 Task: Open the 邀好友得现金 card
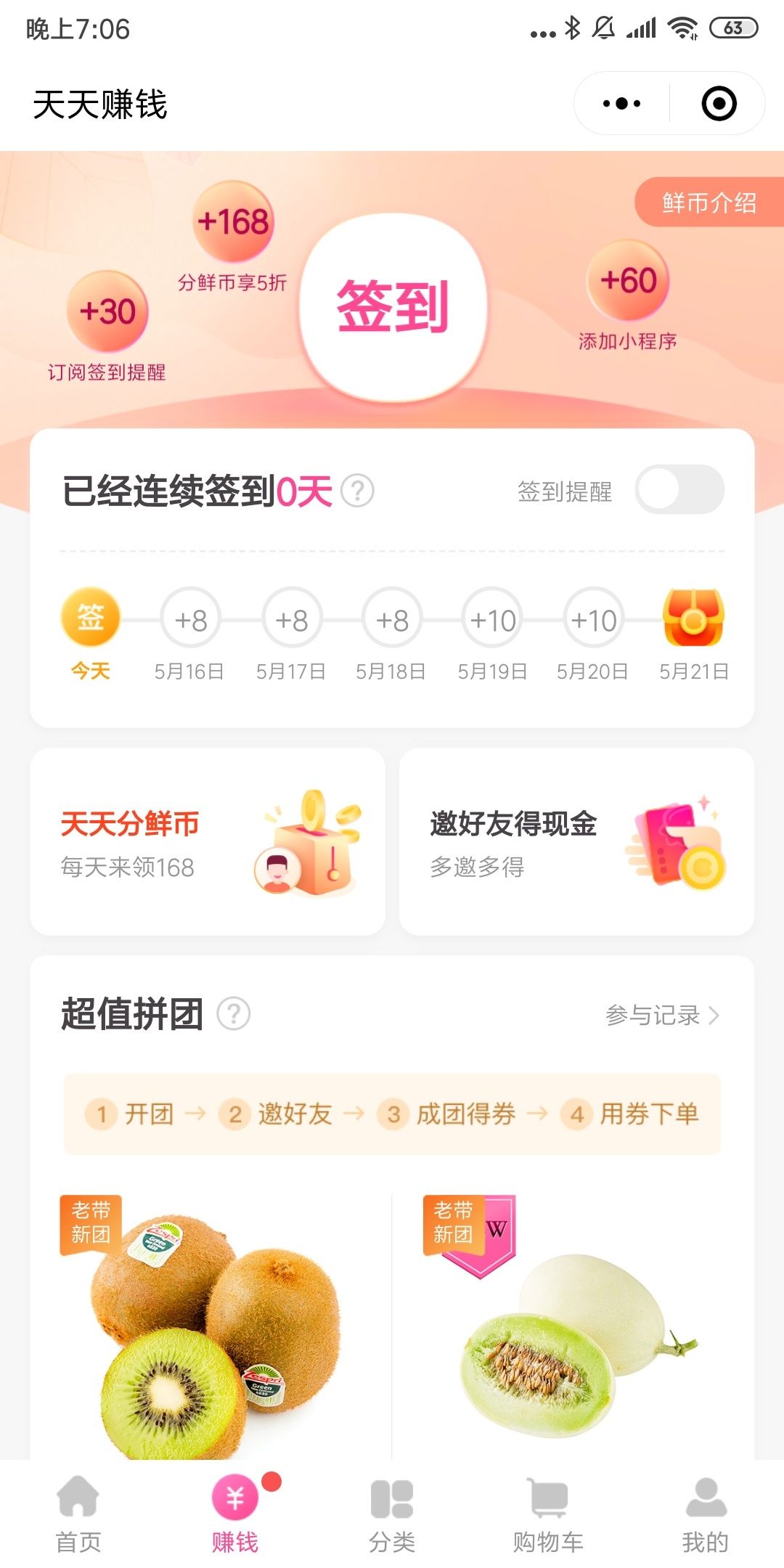pyautogui.click(x=576, y=842)
